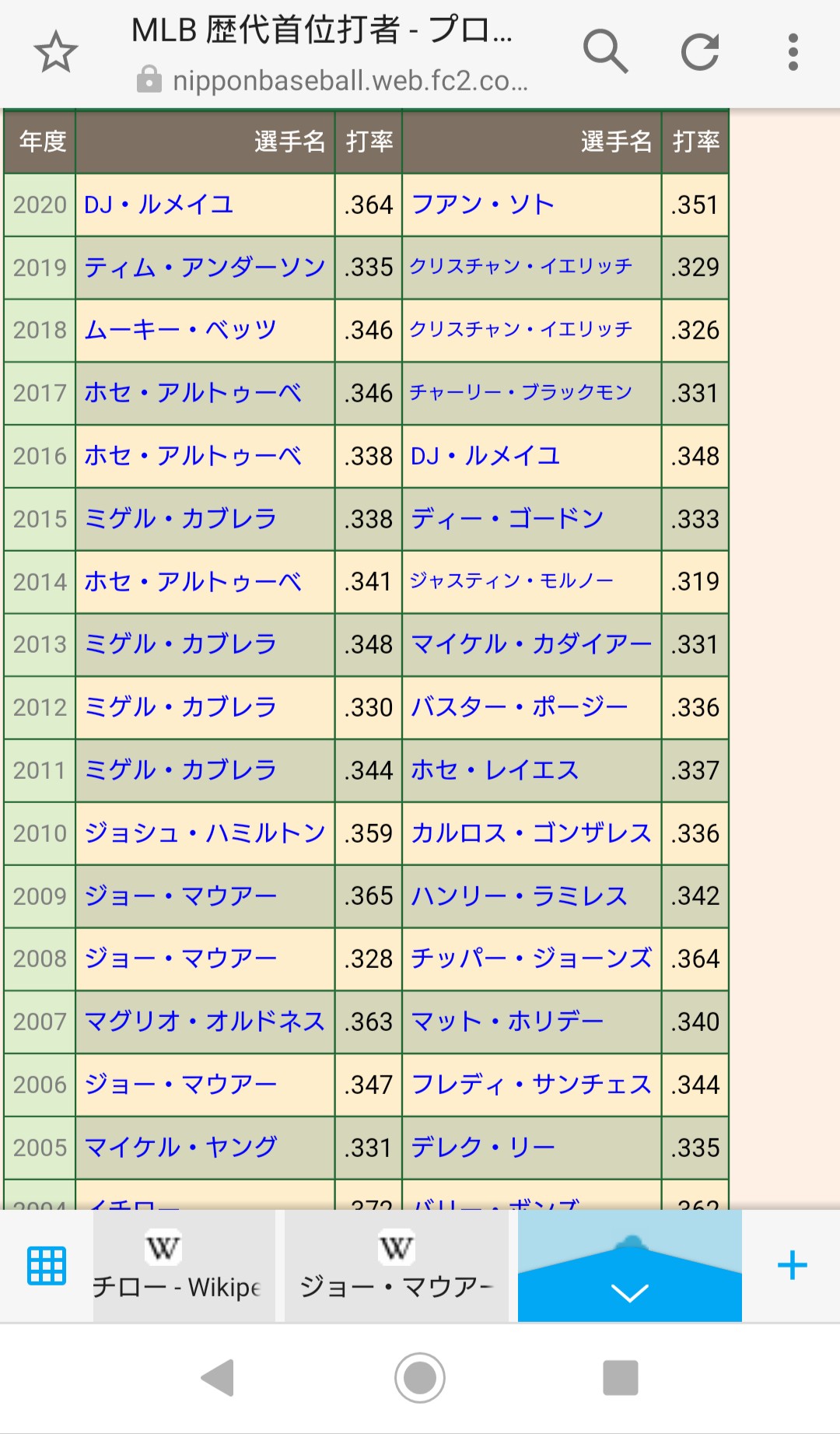This screenshot has height=1434, width=840.
Task: Reload the page
Action: coord(700,52)
